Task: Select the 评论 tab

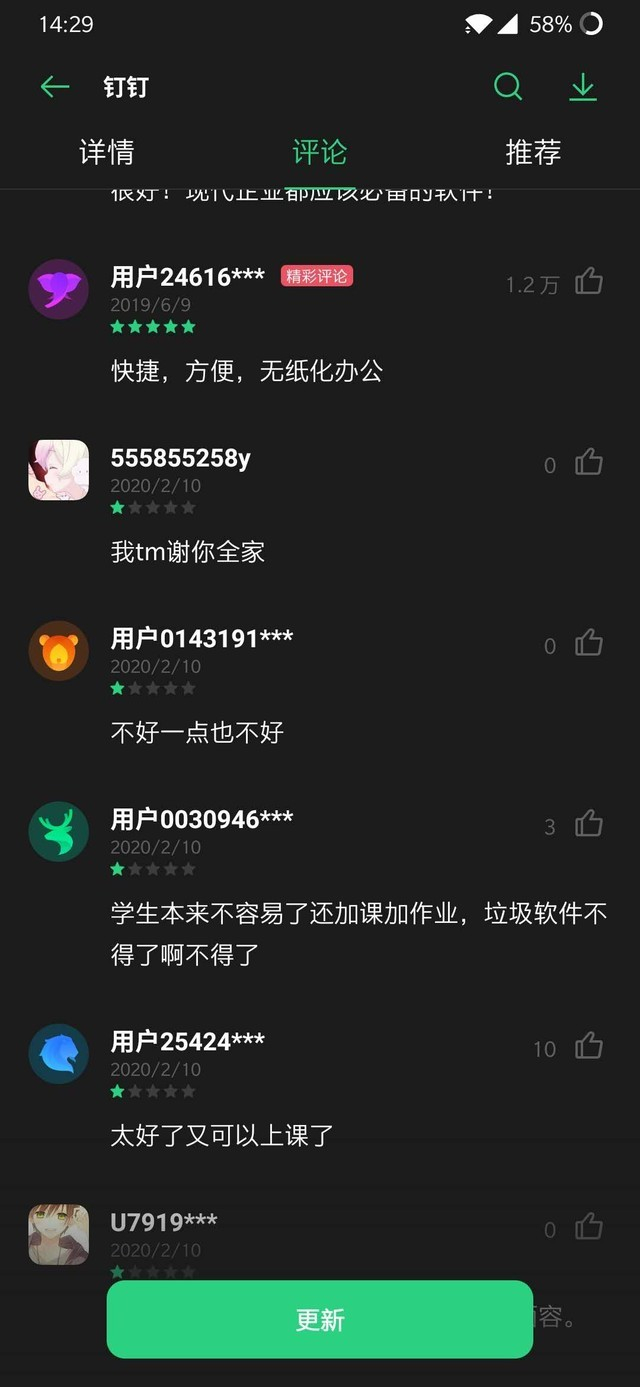Action: (x=320, y=152)
